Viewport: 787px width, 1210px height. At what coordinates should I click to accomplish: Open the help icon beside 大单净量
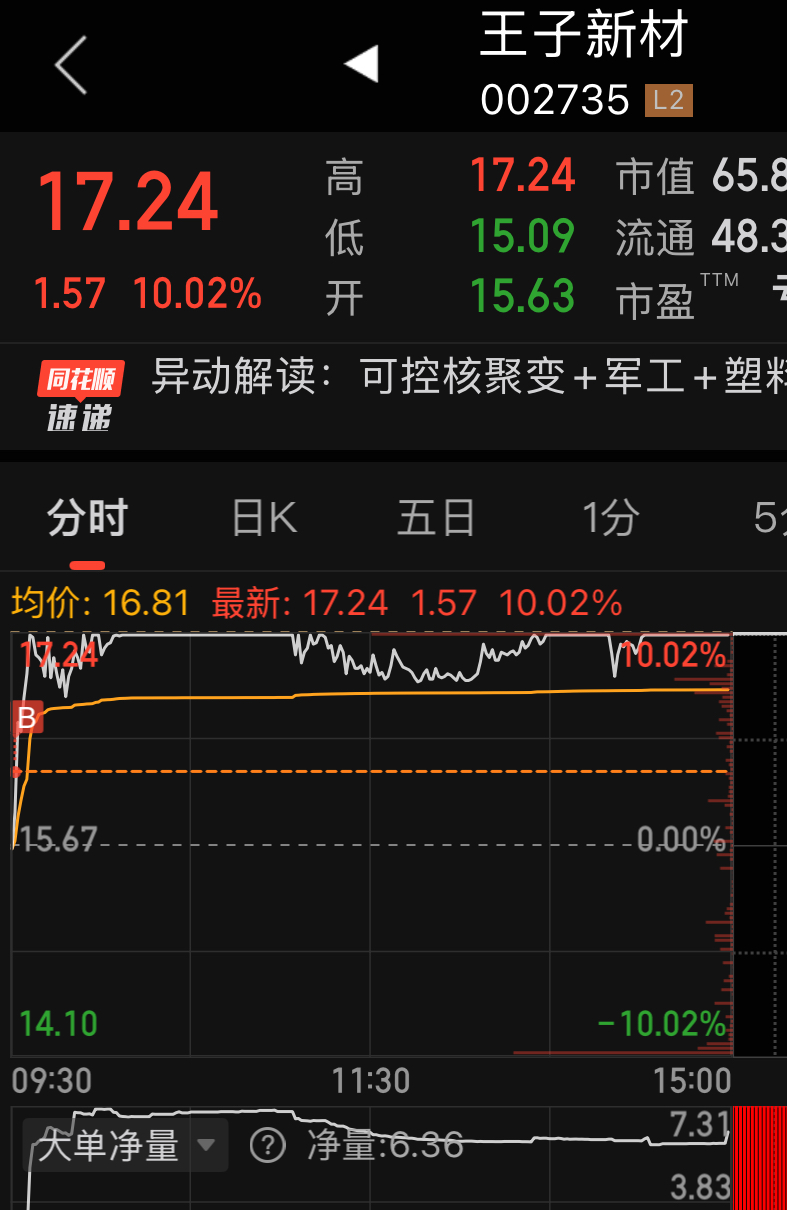(267, 1145)
